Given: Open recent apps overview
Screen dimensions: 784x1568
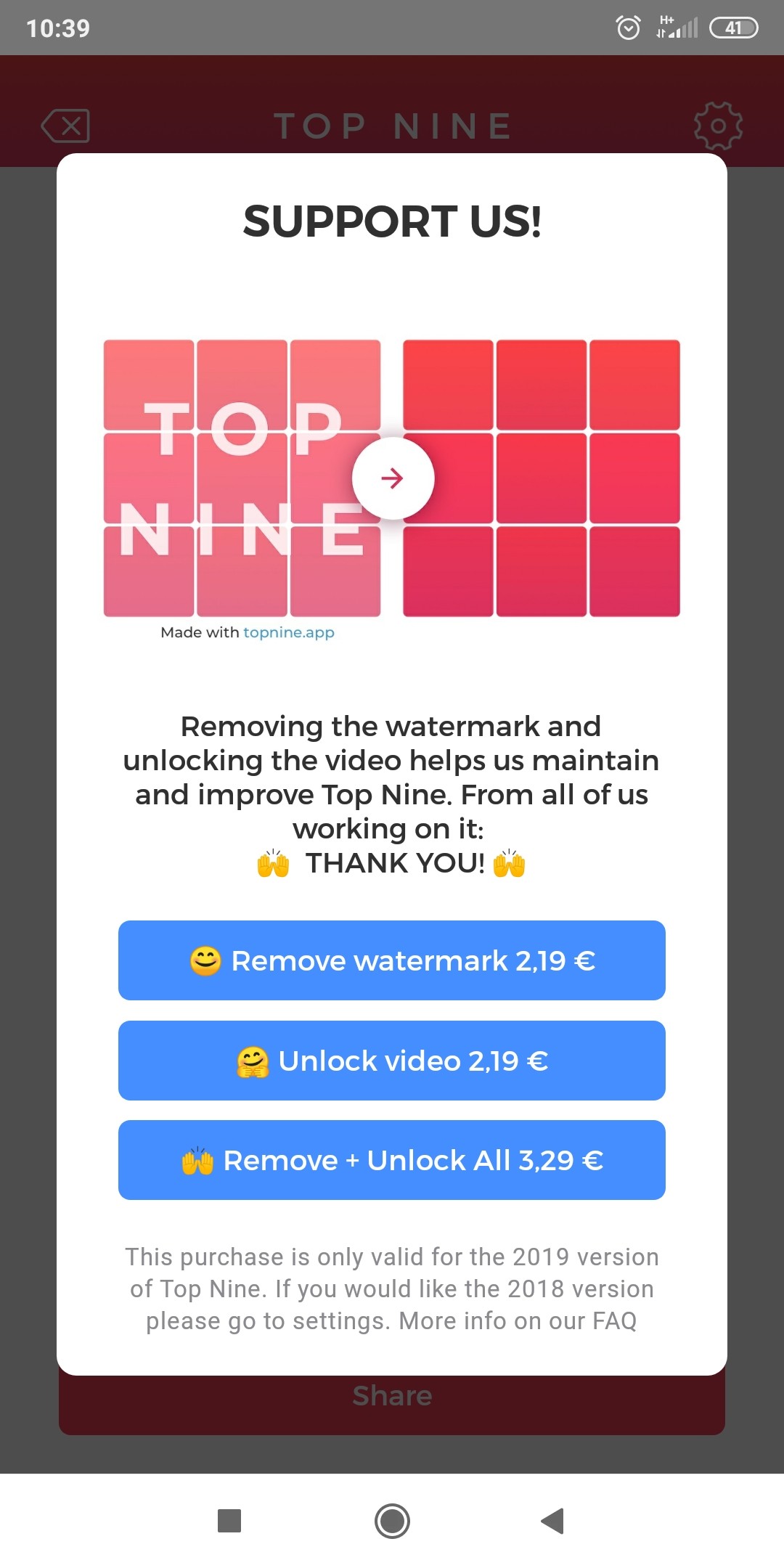Looking at the screenshot, I should [x=229, y=1521].
